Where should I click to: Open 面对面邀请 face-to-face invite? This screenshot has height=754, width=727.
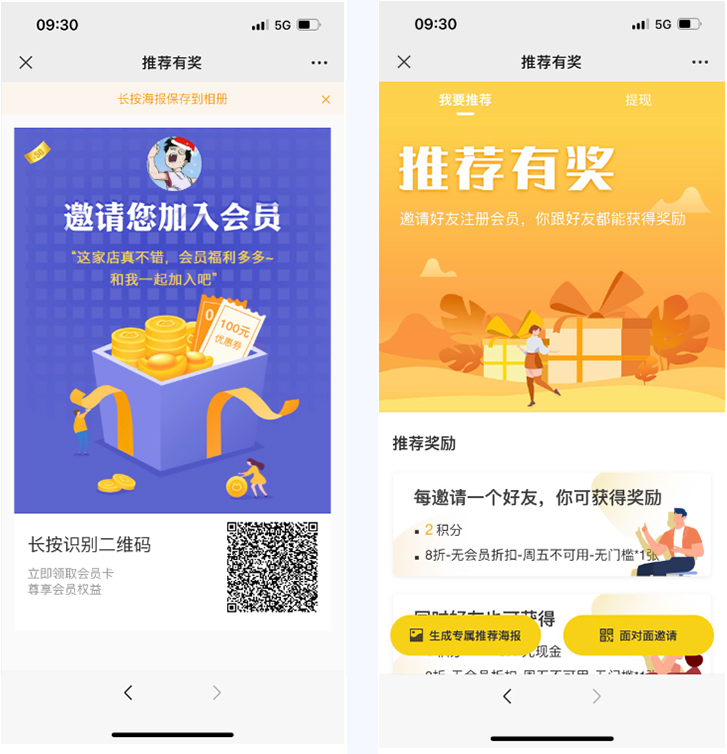pos(638,635)
